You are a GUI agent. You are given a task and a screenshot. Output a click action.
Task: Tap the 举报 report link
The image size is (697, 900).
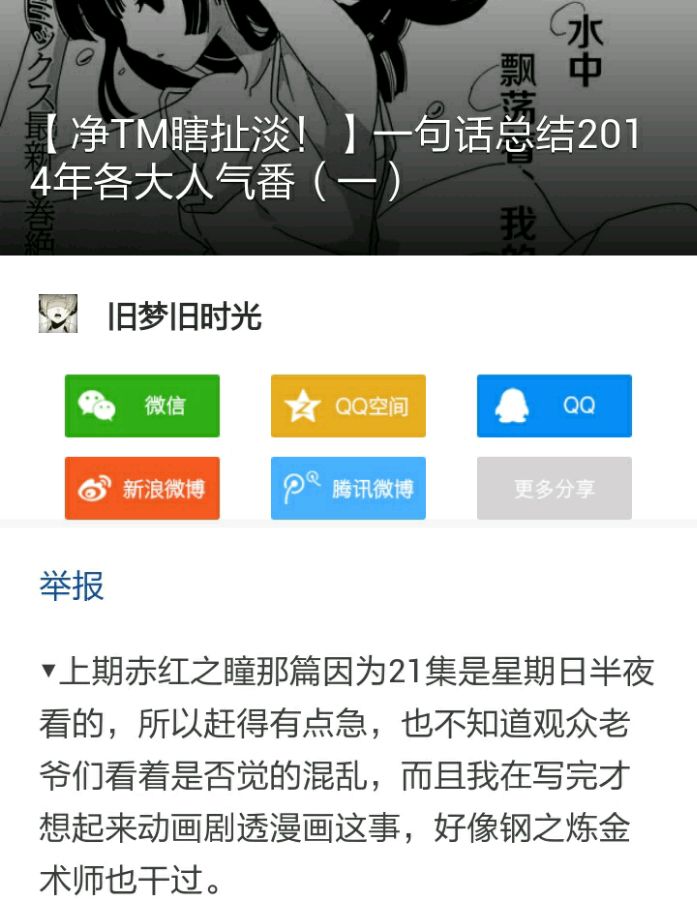tap(72, 586)
